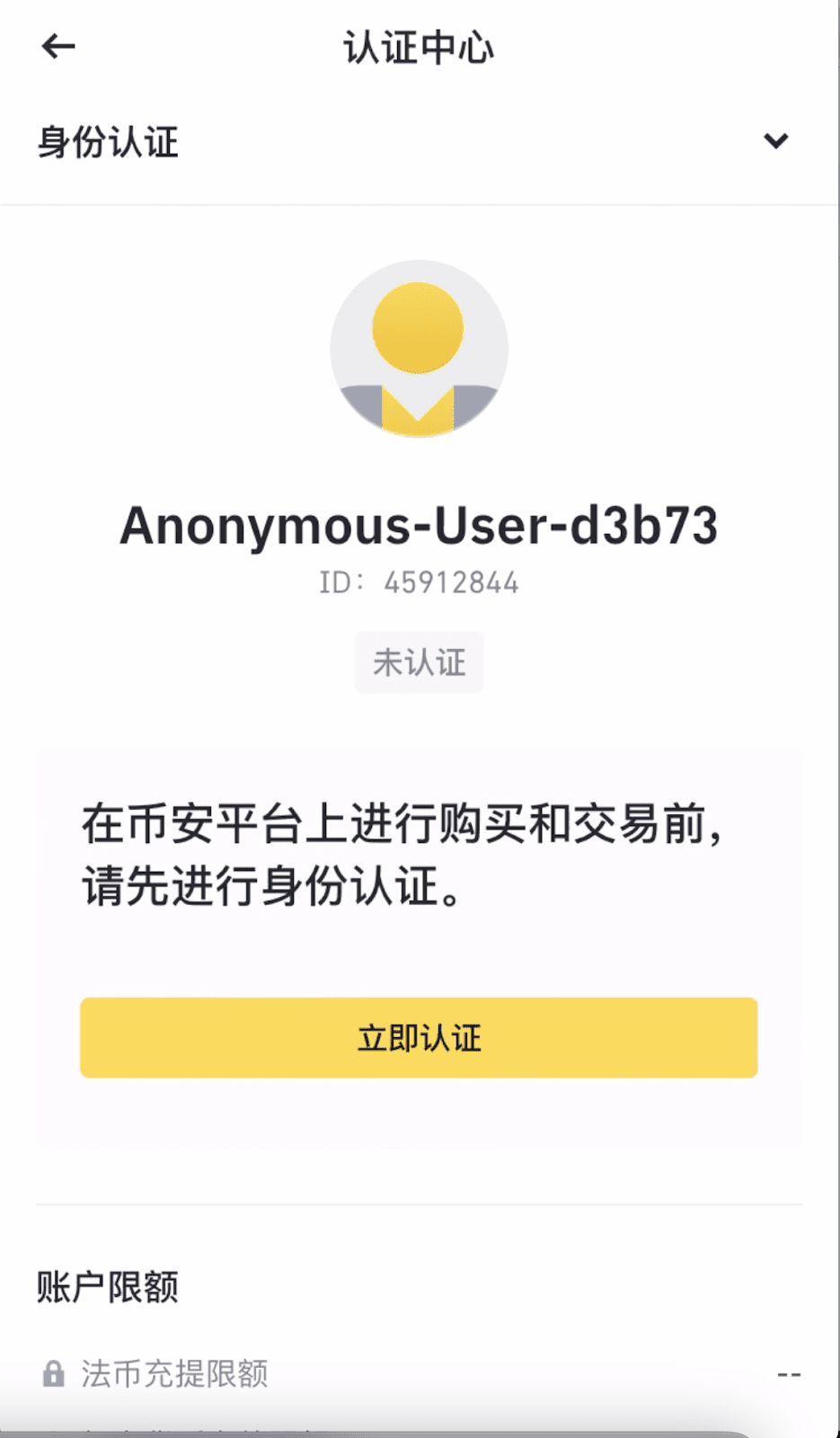Click the -- value for fiat limits
Image resolution: width=840 pixels, height=1438 pixels.
coord(789,1372)
